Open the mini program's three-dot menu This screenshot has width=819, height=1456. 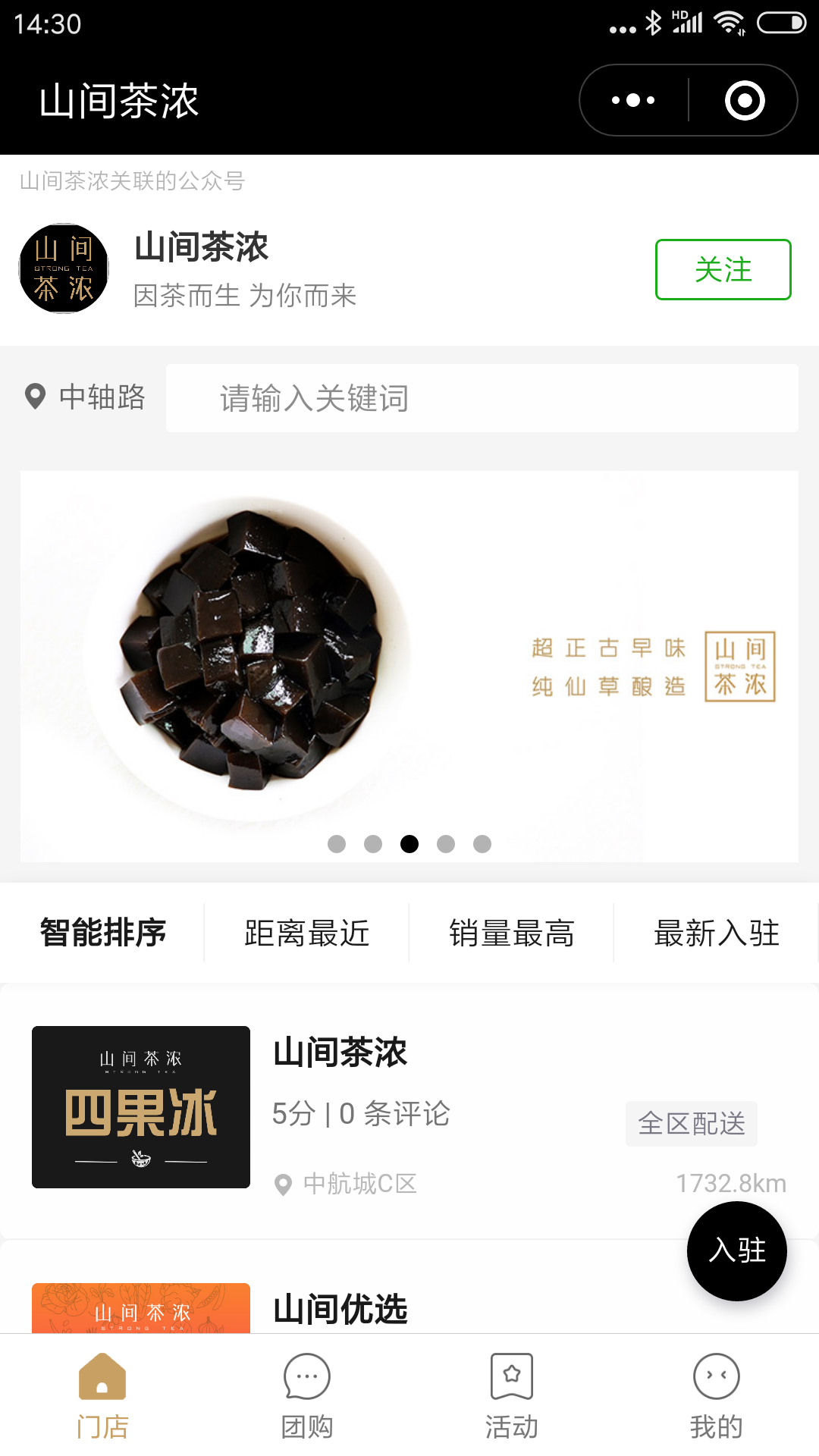point(633,100)
